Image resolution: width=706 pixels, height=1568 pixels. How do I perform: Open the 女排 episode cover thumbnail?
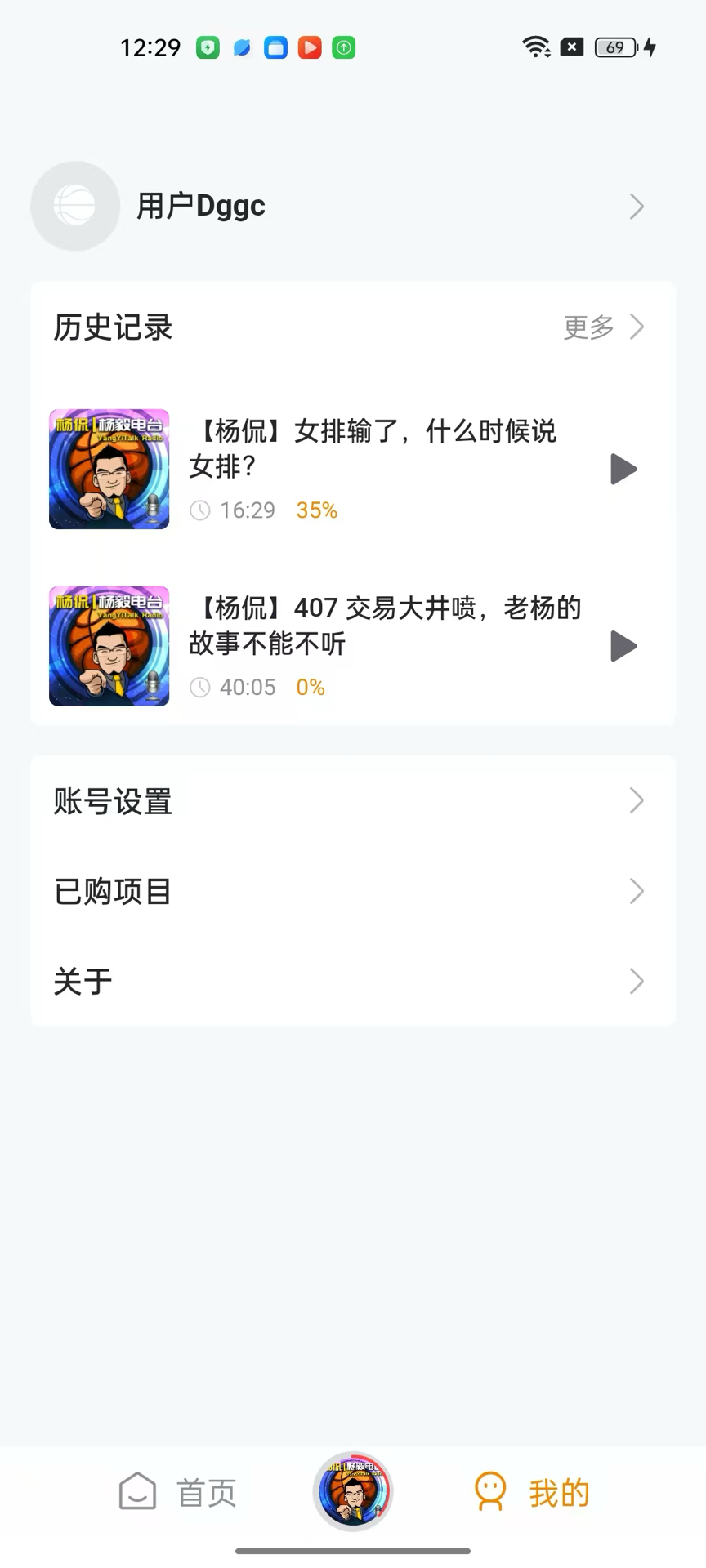coord(109,469)
